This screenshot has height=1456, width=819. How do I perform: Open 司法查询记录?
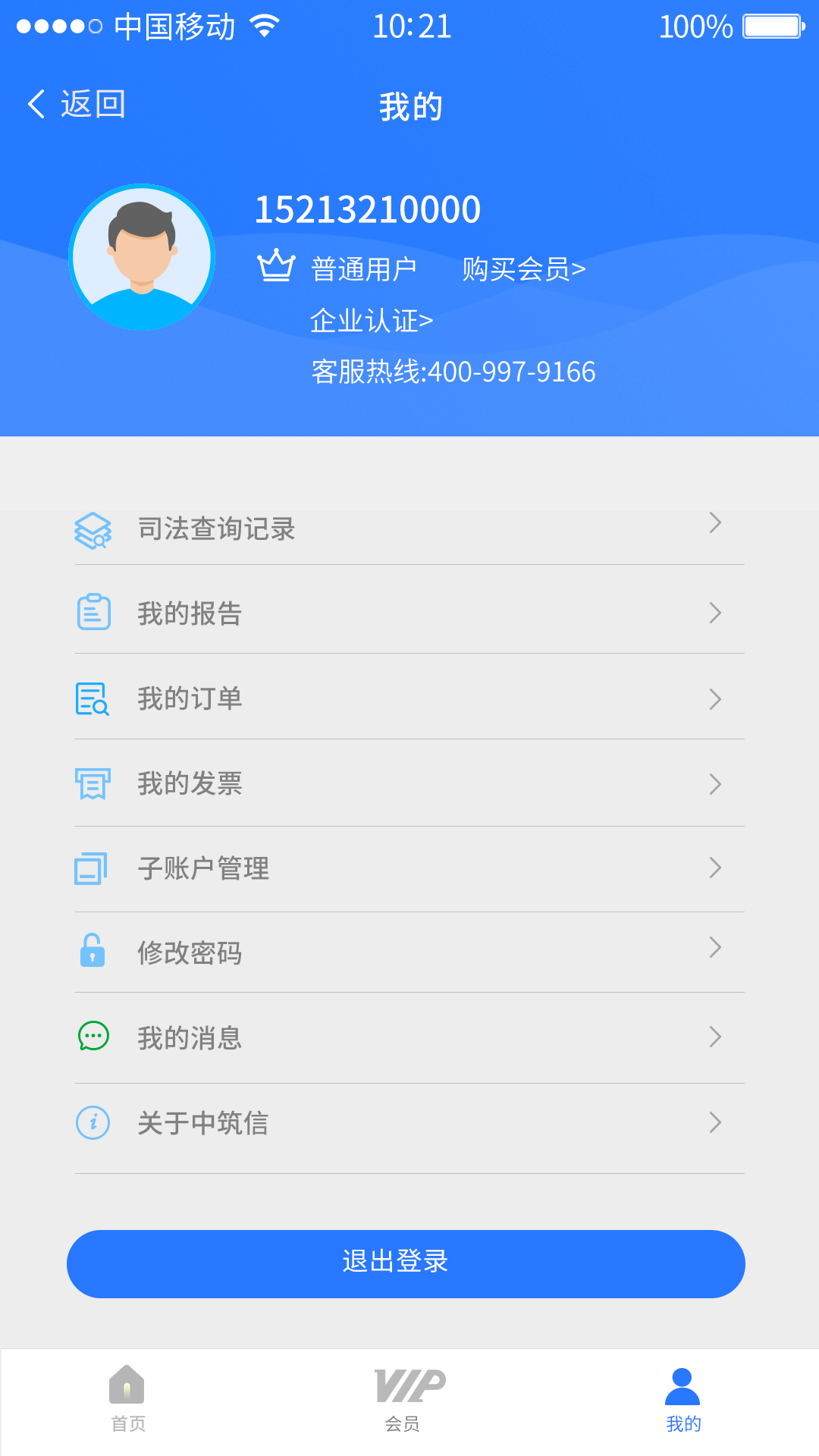409,528
